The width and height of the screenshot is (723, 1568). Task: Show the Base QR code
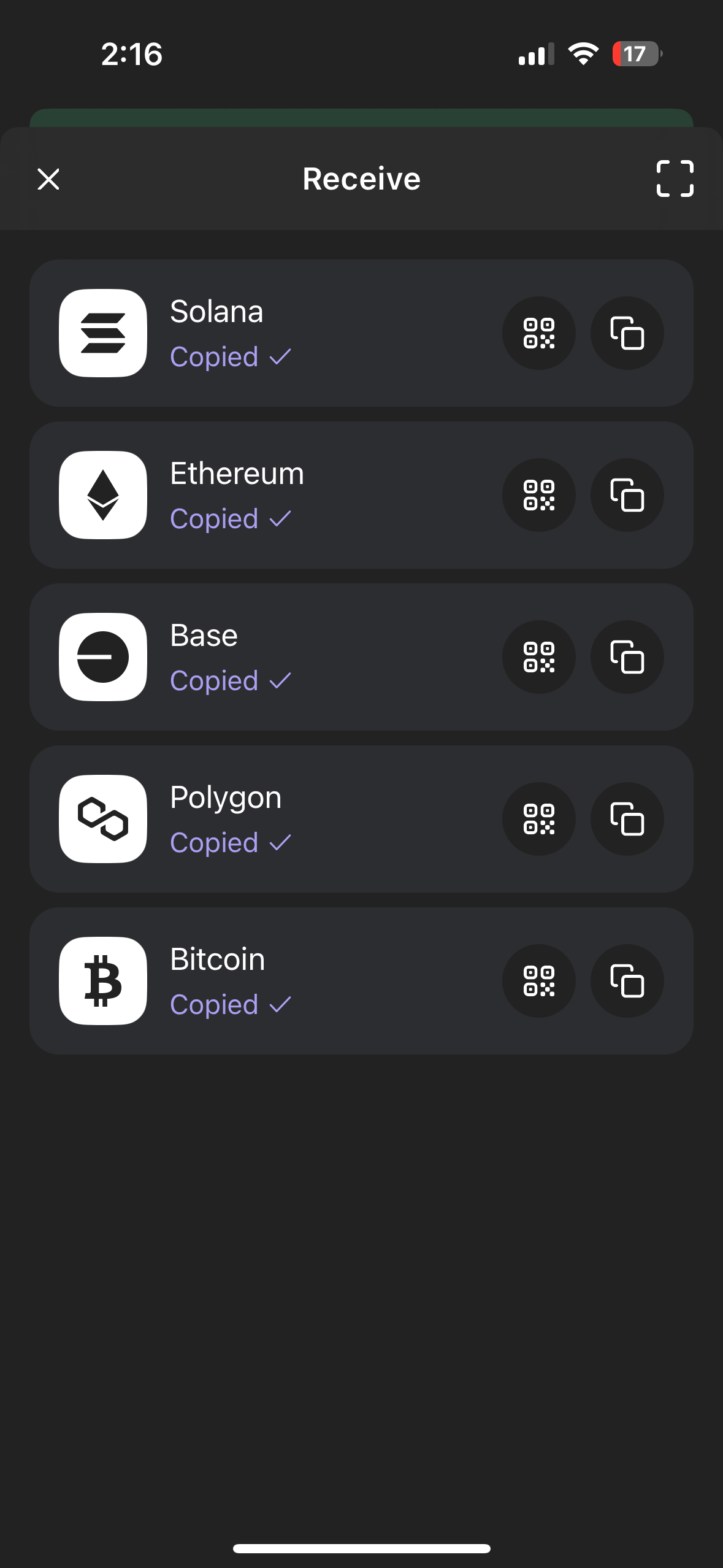[x=539, y=657]
